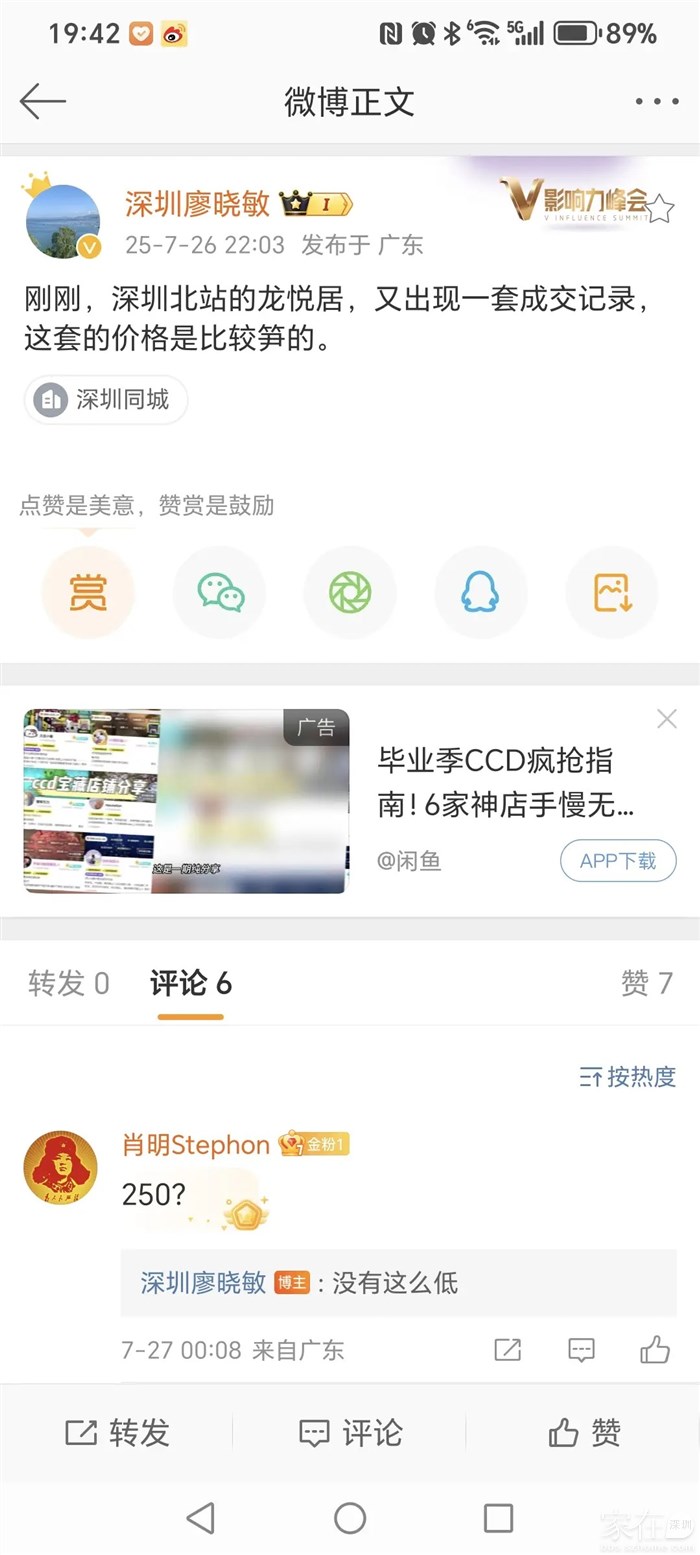The width and height of the screenshot is (700, 1555).
Task: Share the post to WeChat
Action: pyautogui.click(x=220, y=593)
